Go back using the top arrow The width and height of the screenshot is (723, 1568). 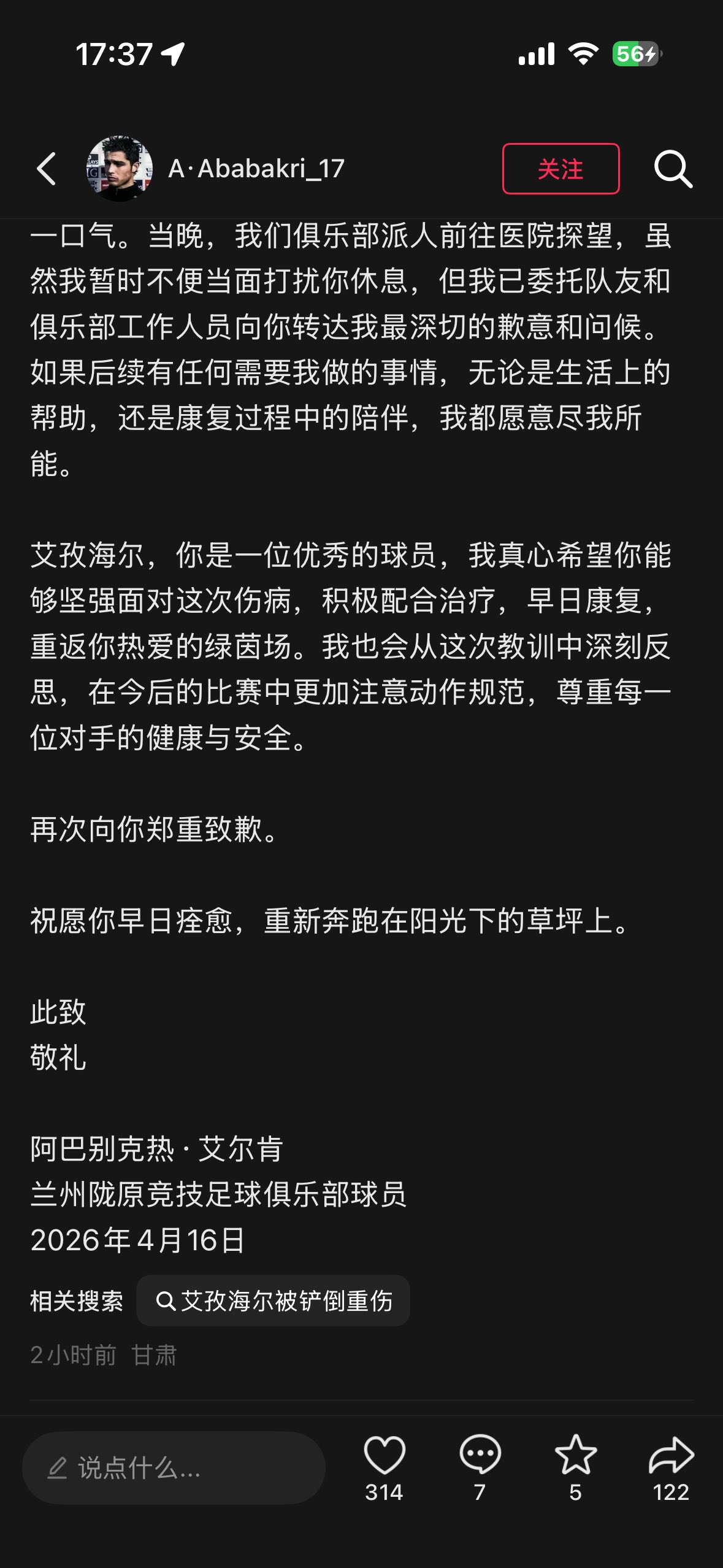coord(47,169)
